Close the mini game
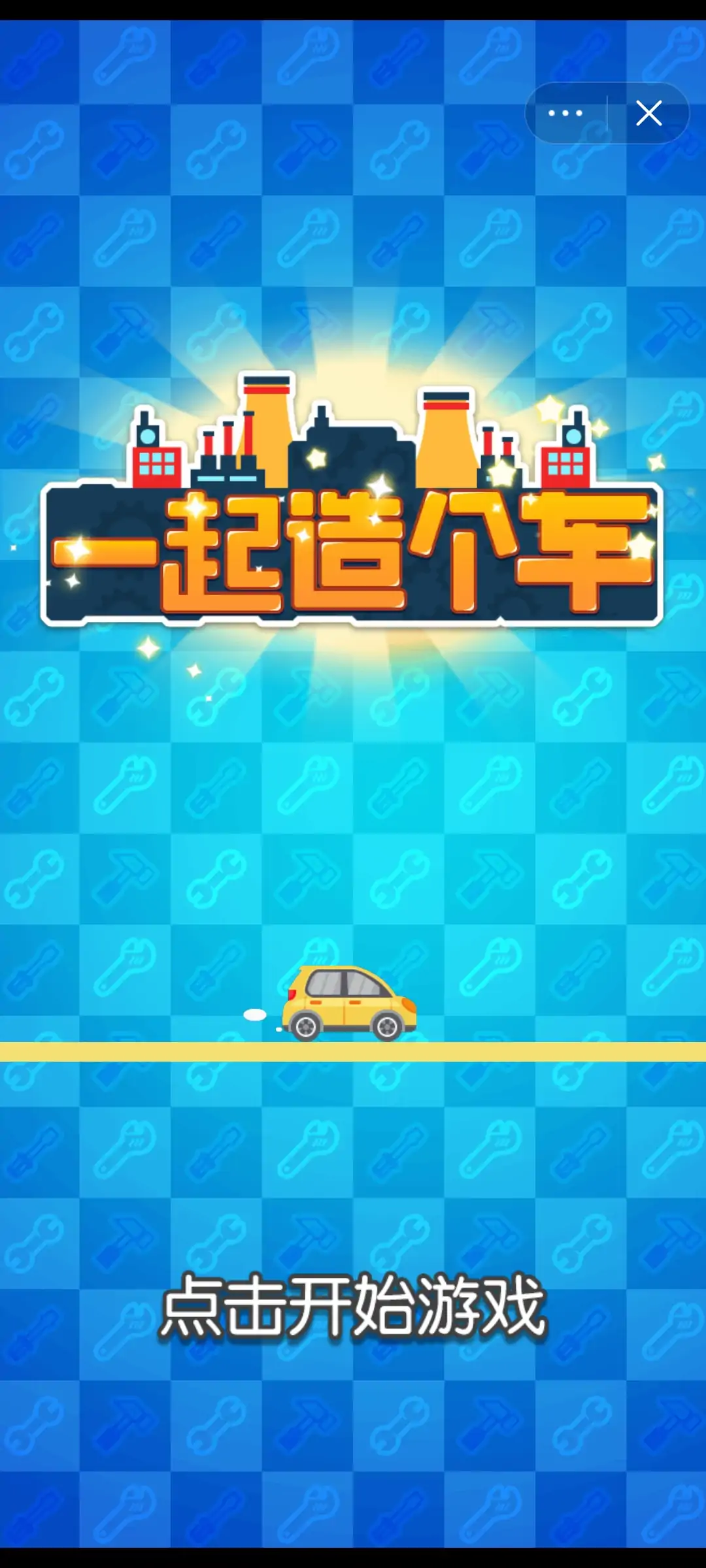Screen dimensions: 706x1568 click(648, 113)
